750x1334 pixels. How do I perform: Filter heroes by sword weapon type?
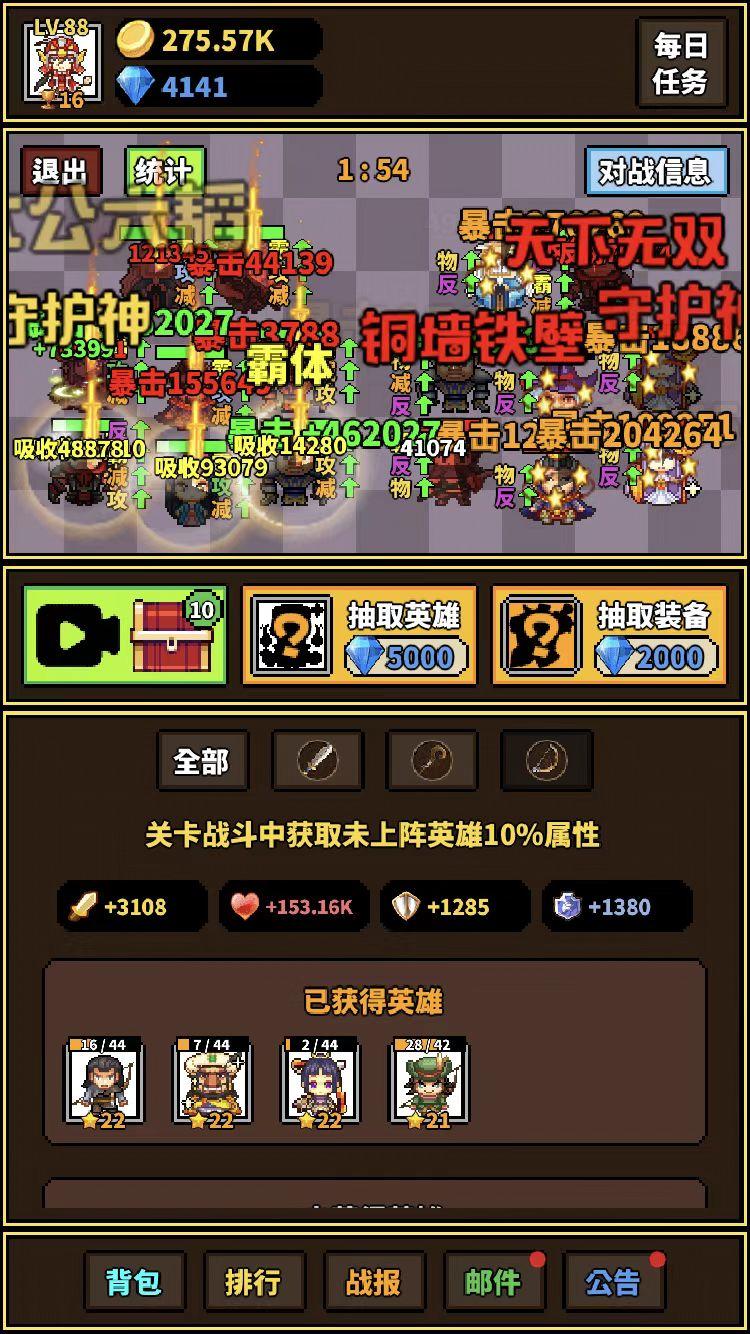click(317, 761)
